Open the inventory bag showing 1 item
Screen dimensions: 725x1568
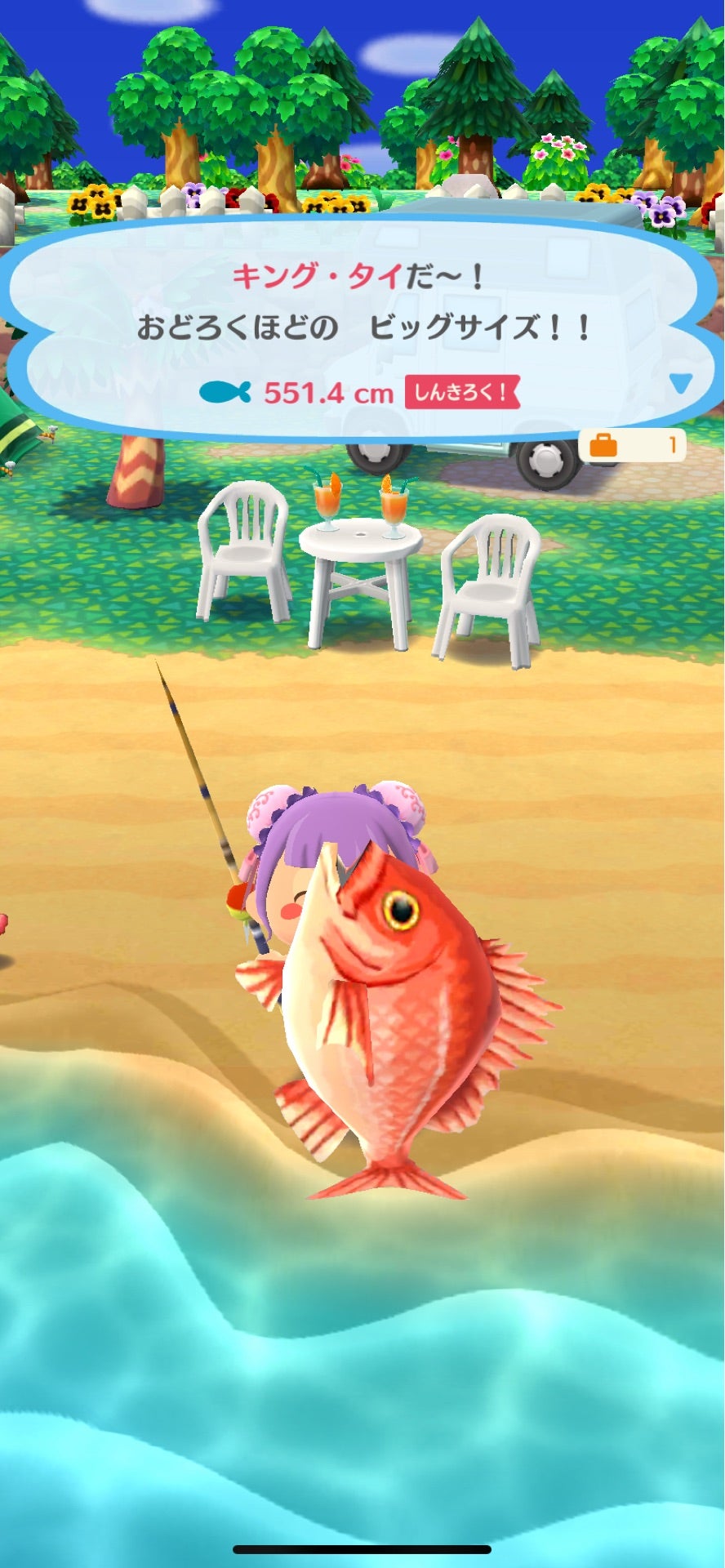pos(632,445)
